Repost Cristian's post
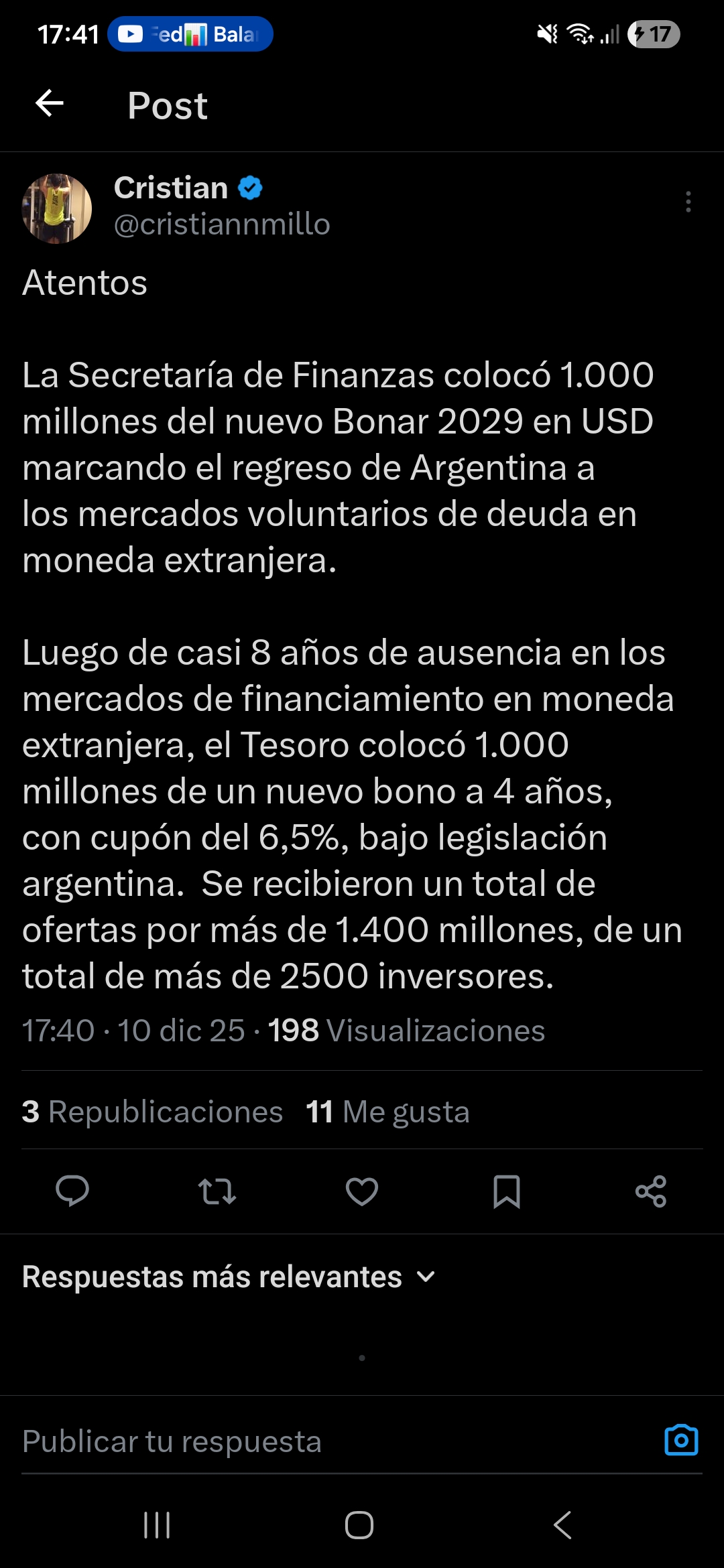This screenshot has height=1568, width=724. pos(217,1191)
